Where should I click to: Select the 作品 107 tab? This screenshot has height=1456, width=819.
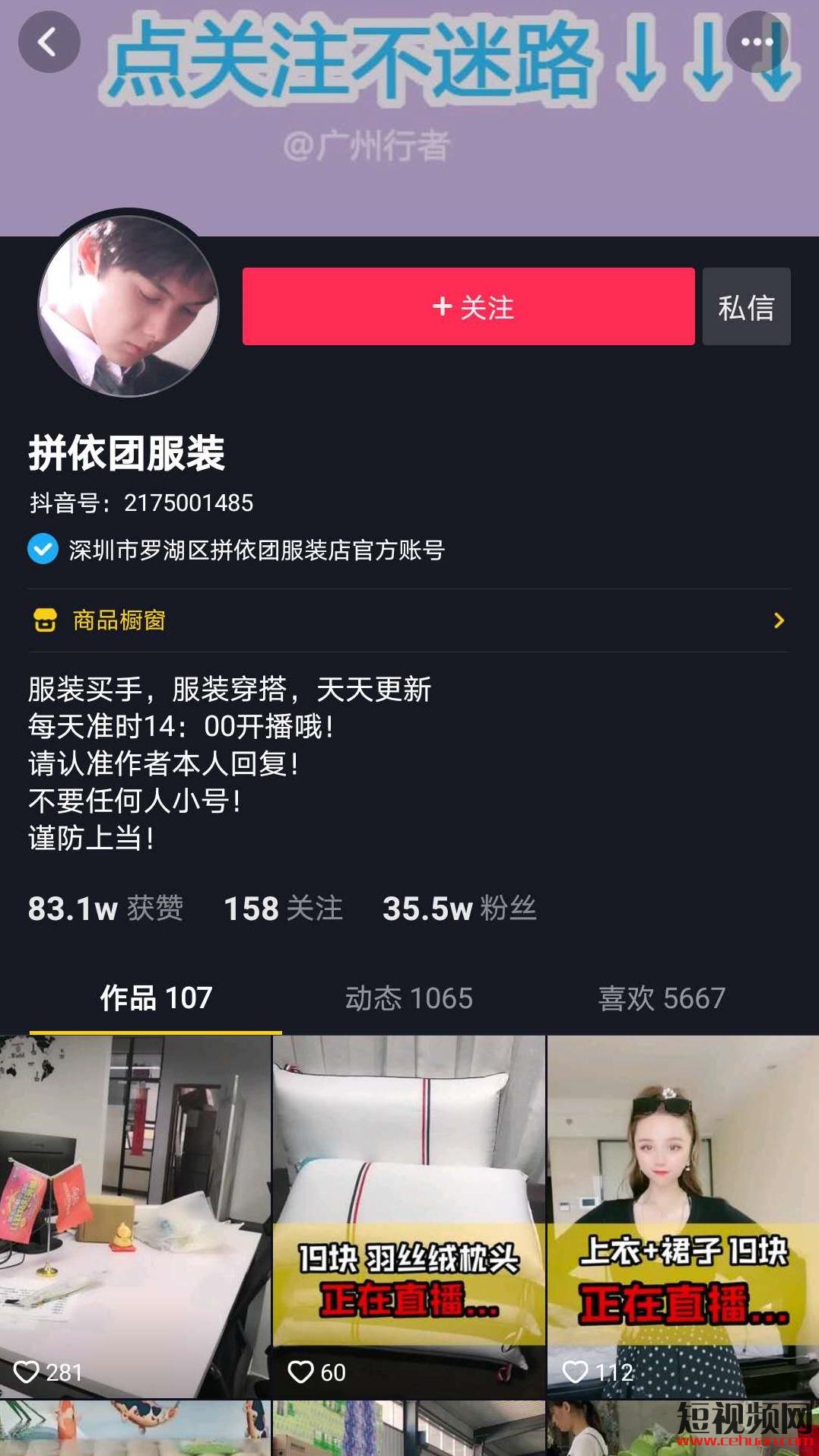156,998
